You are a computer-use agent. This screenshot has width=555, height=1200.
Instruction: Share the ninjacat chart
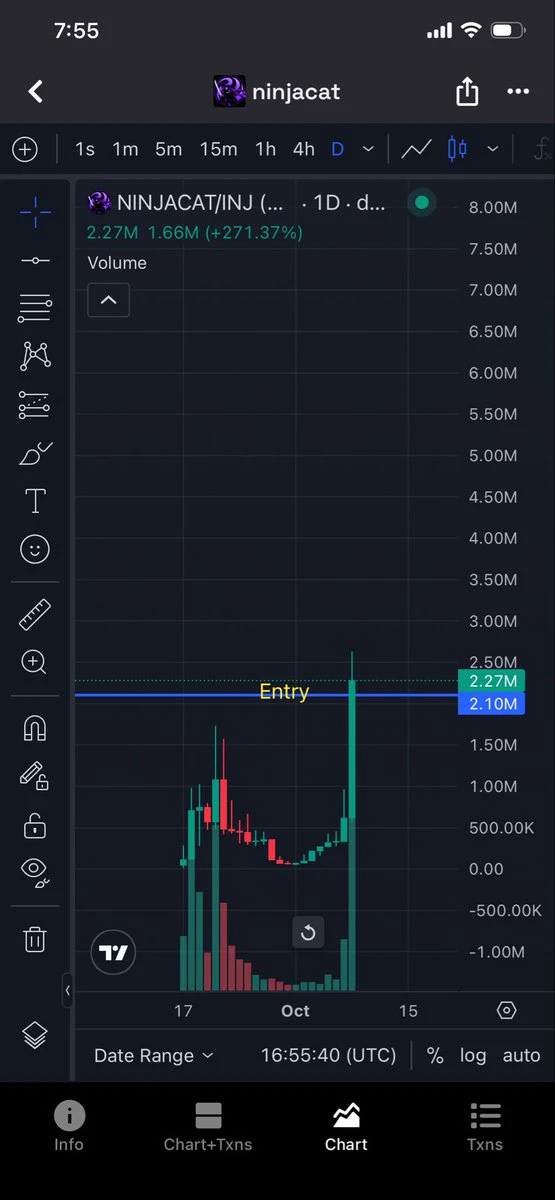[467, 92]
